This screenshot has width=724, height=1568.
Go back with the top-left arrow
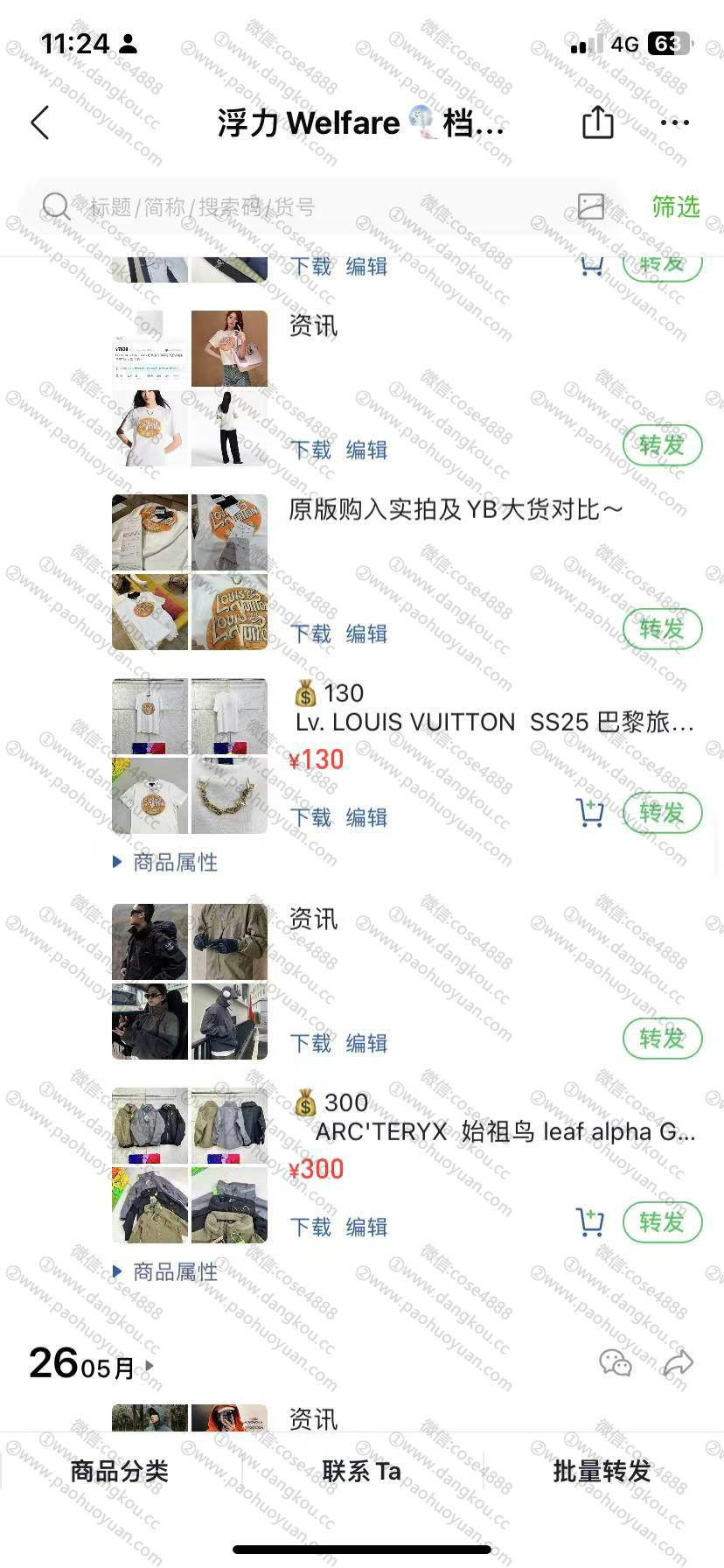click(x=40, y=123)
